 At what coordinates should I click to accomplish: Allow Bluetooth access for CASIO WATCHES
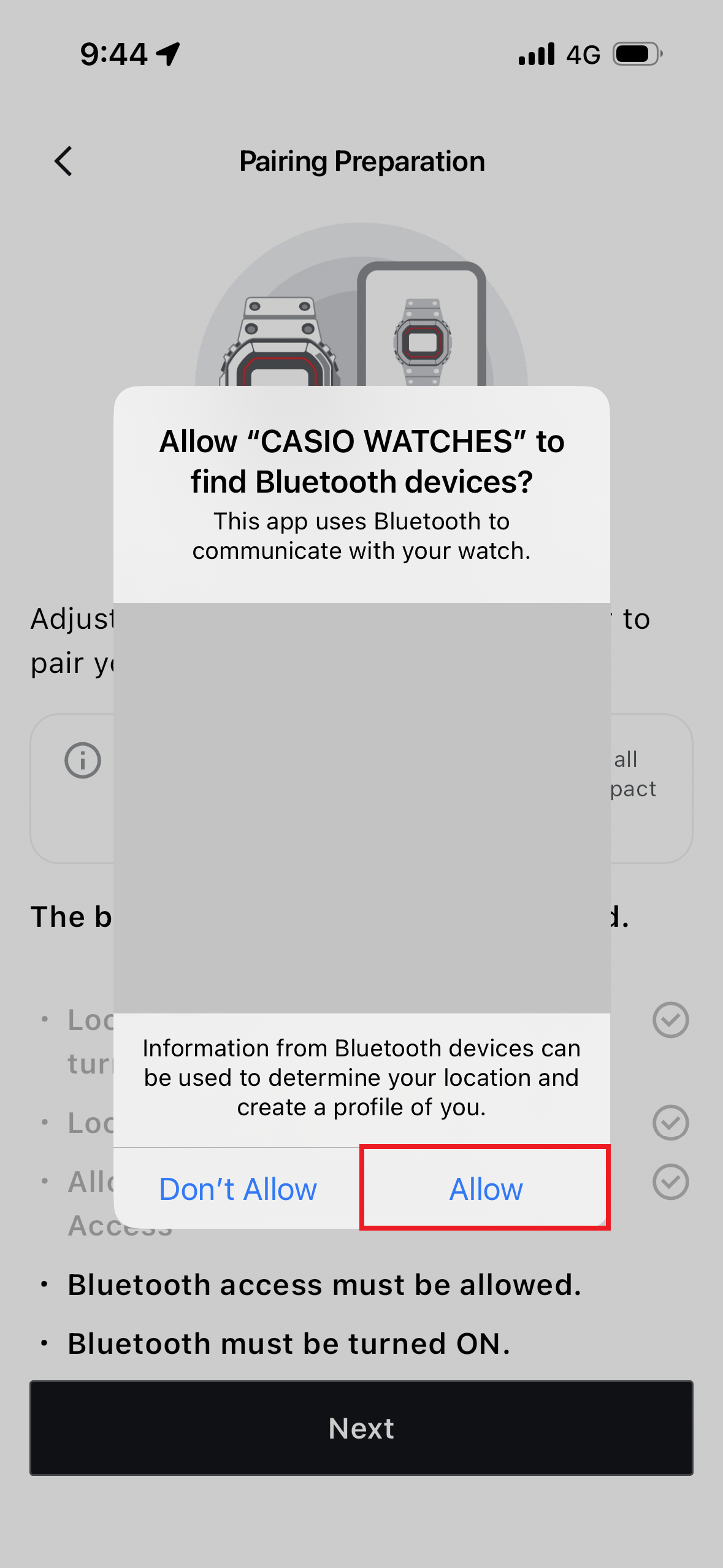coord(485,1188)
